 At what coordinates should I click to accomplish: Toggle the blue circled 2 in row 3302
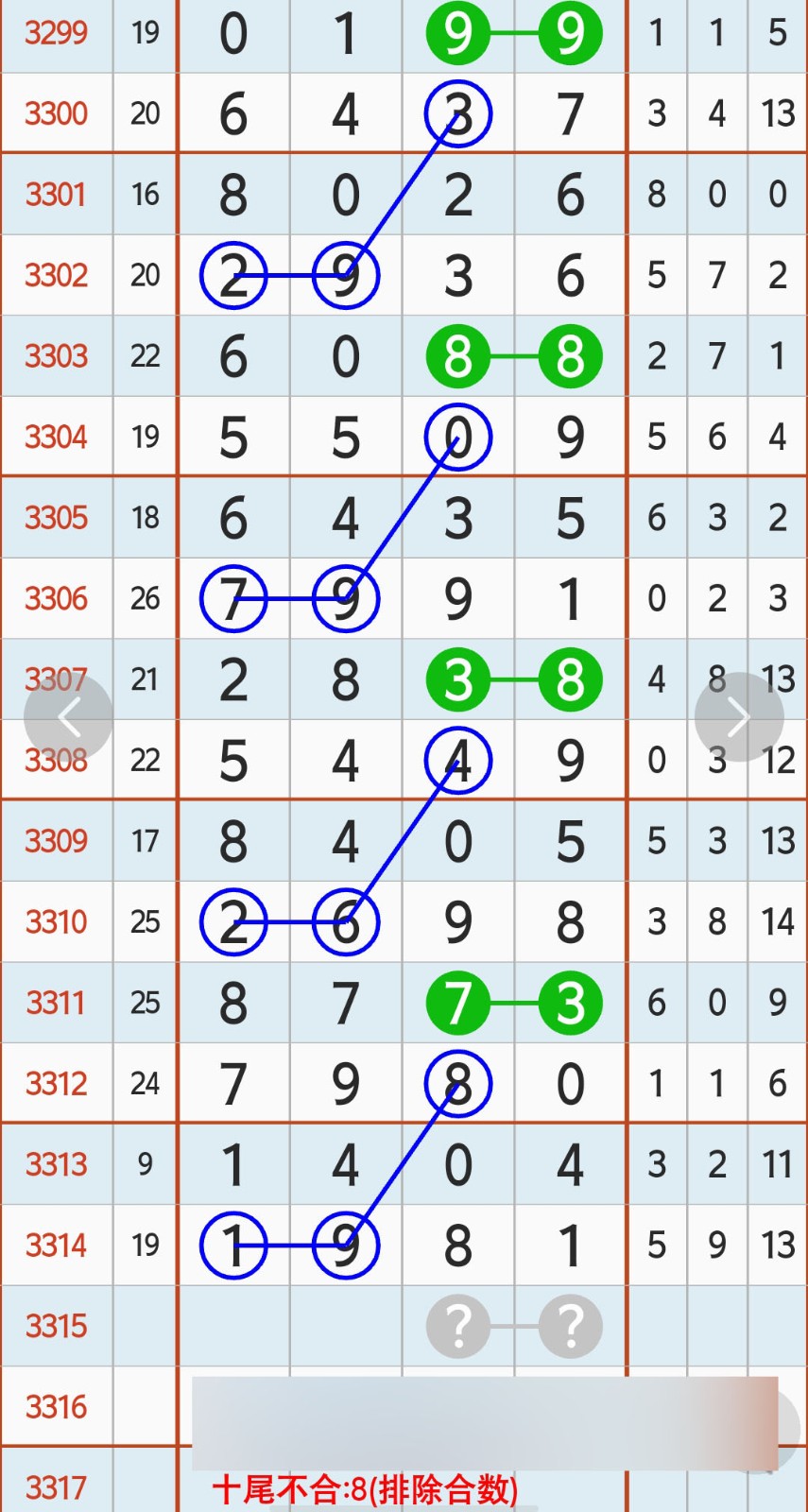tap(233, 274)
